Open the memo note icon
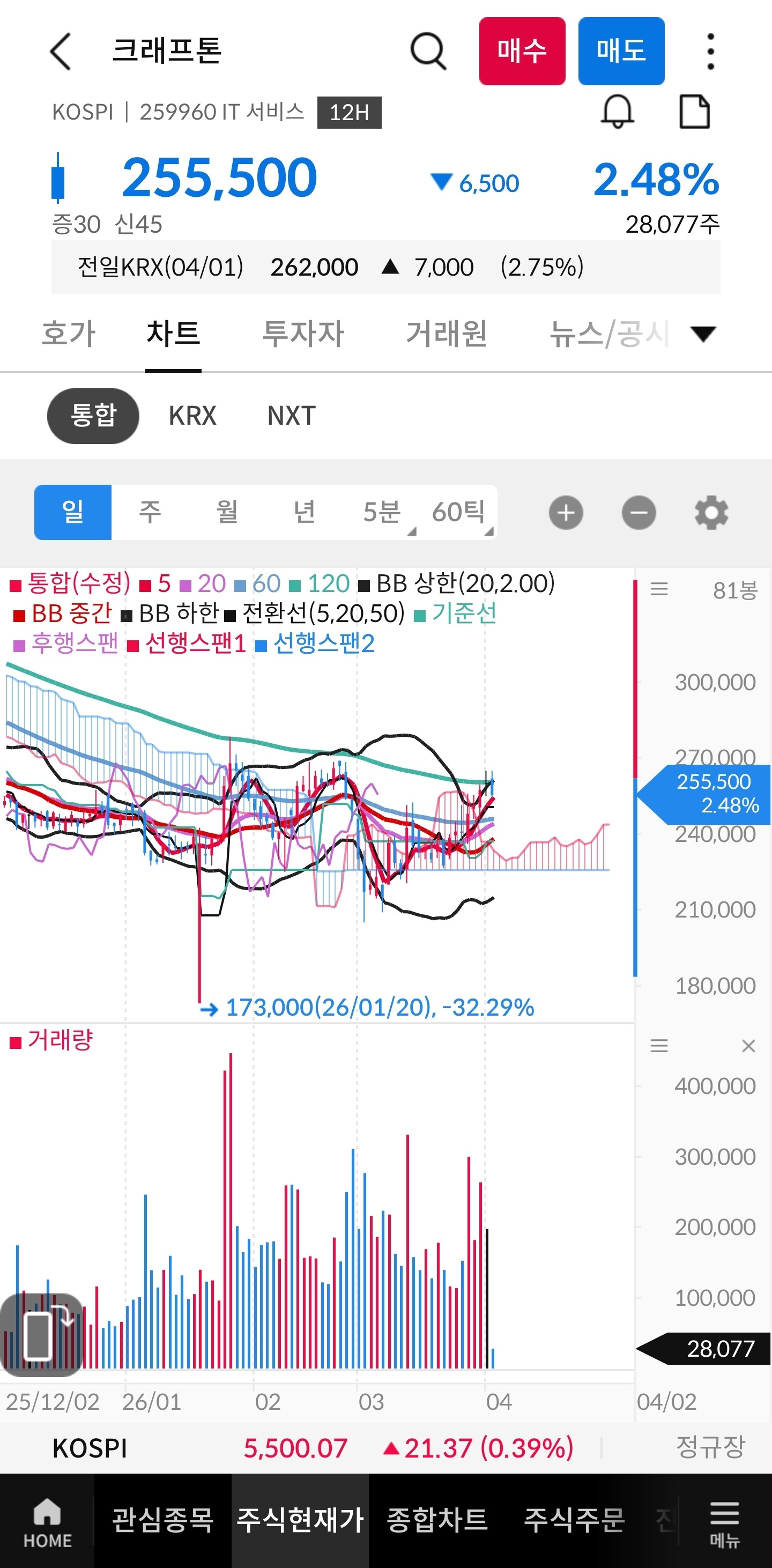The height and width of the screenshot is (1568, 772). point(694,112)
